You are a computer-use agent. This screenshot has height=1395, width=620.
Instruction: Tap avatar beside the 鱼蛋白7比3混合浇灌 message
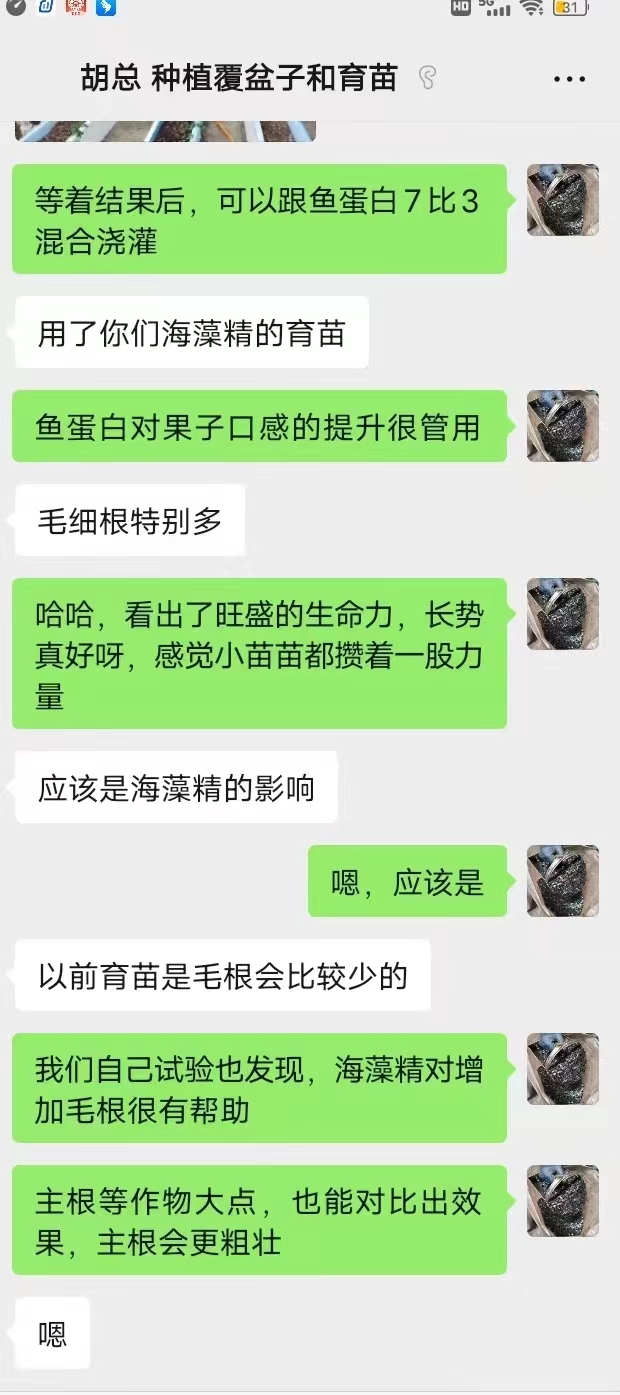tap(563, 200)
